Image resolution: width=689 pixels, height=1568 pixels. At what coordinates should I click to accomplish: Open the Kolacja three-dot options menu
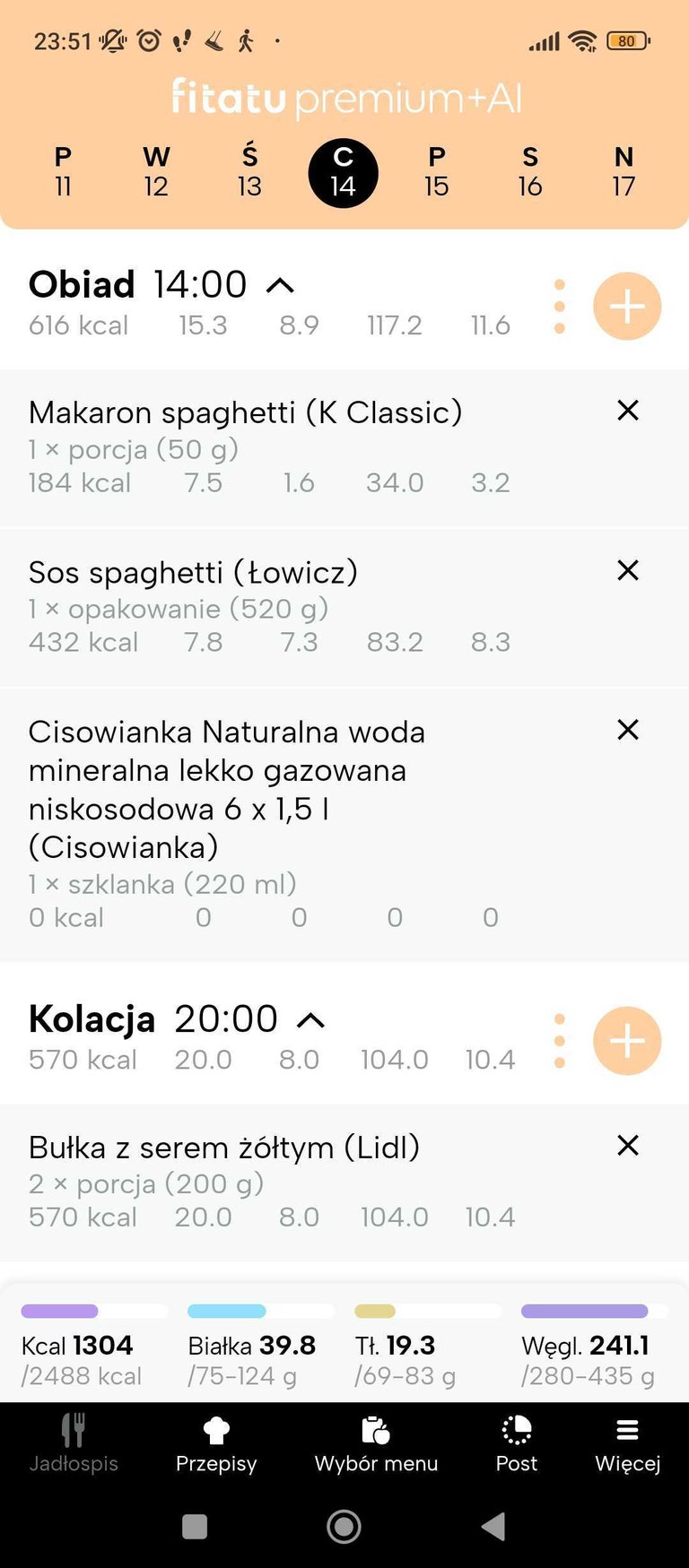[560, 1041]
